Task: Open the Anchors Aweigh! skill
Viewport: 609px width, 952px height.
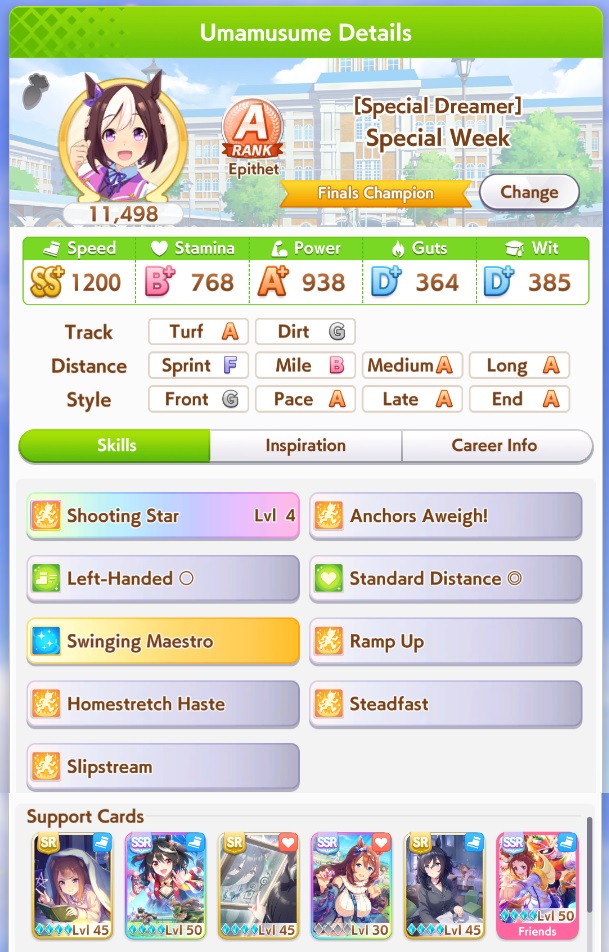Action: coord(445,516)
